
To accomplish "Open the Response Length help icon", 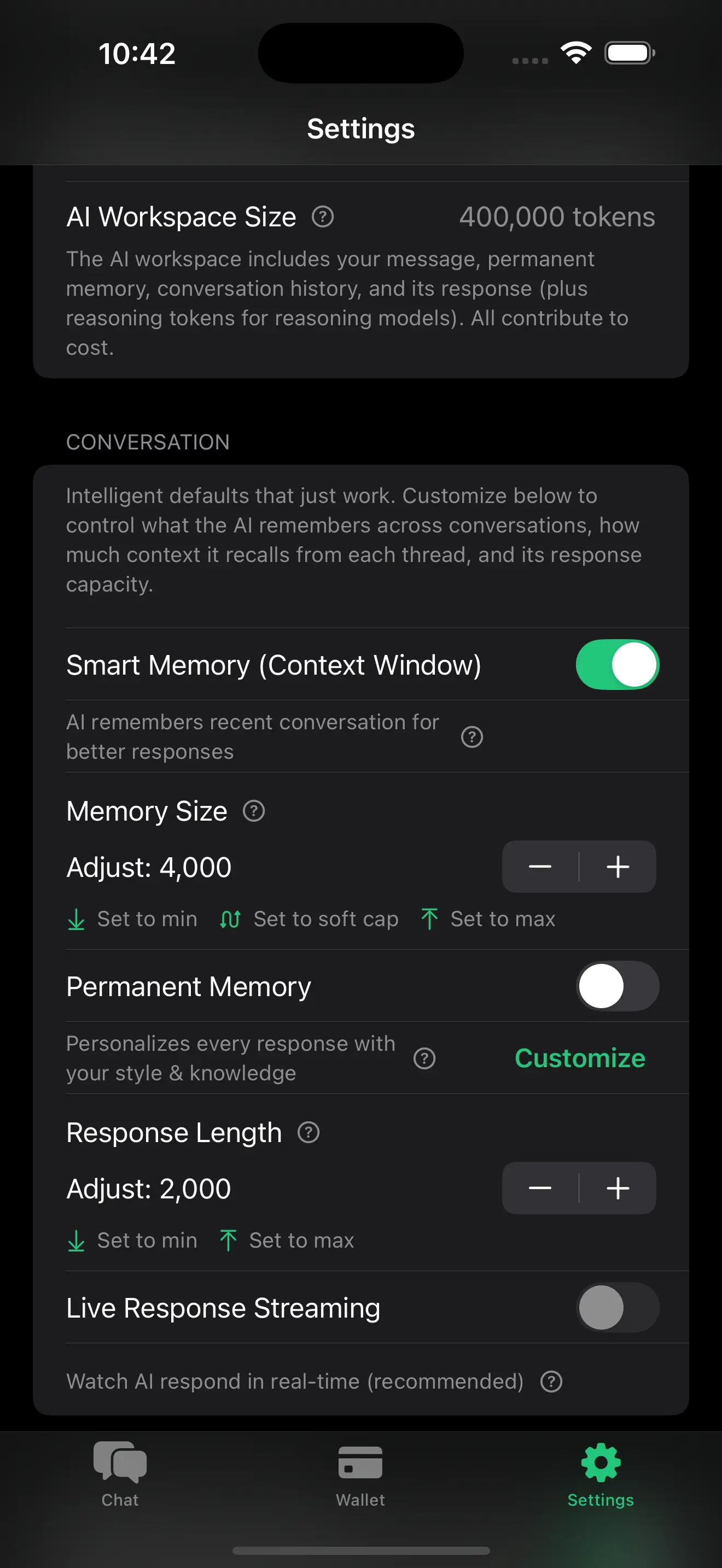I will [x=308, y=1133].
